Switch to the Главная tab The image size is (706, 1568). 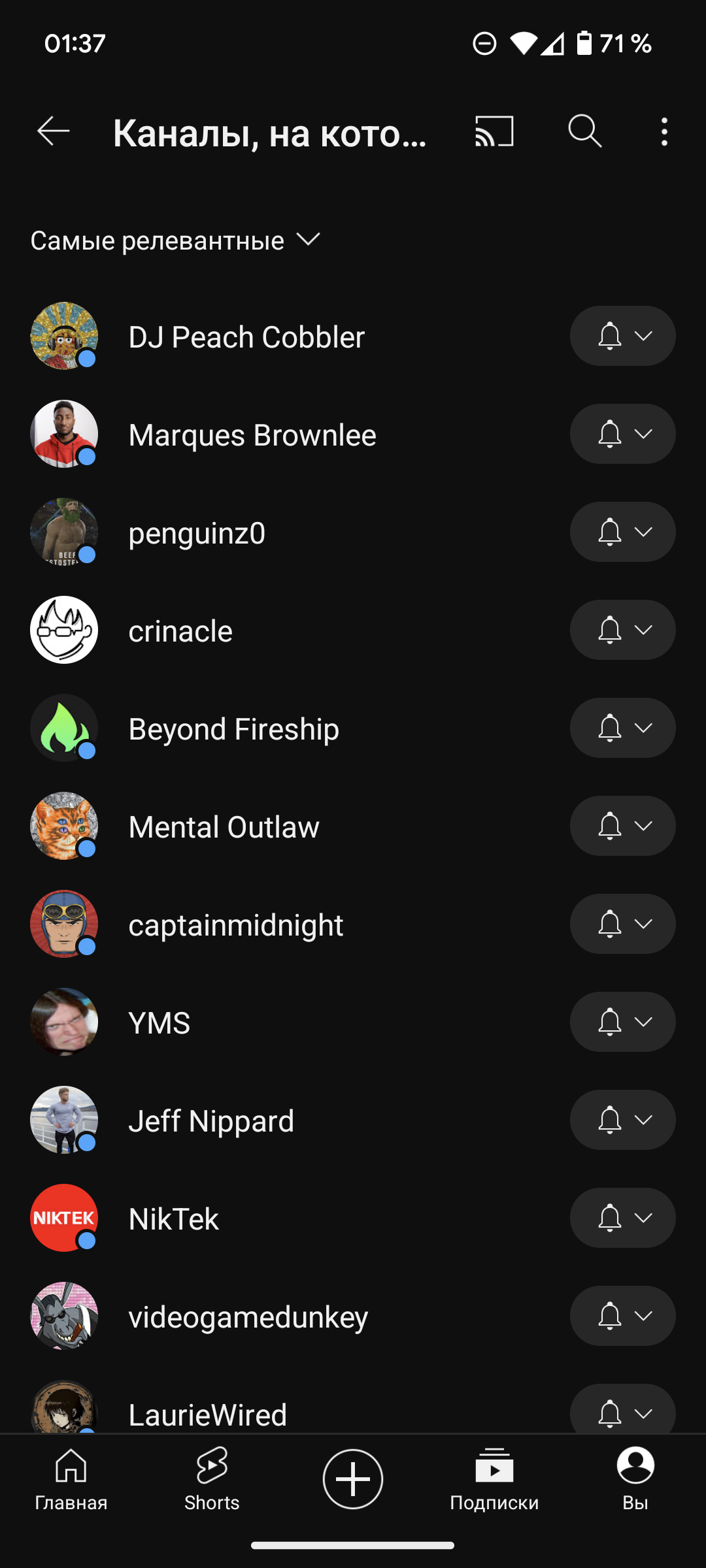[x=71, y=1480]
